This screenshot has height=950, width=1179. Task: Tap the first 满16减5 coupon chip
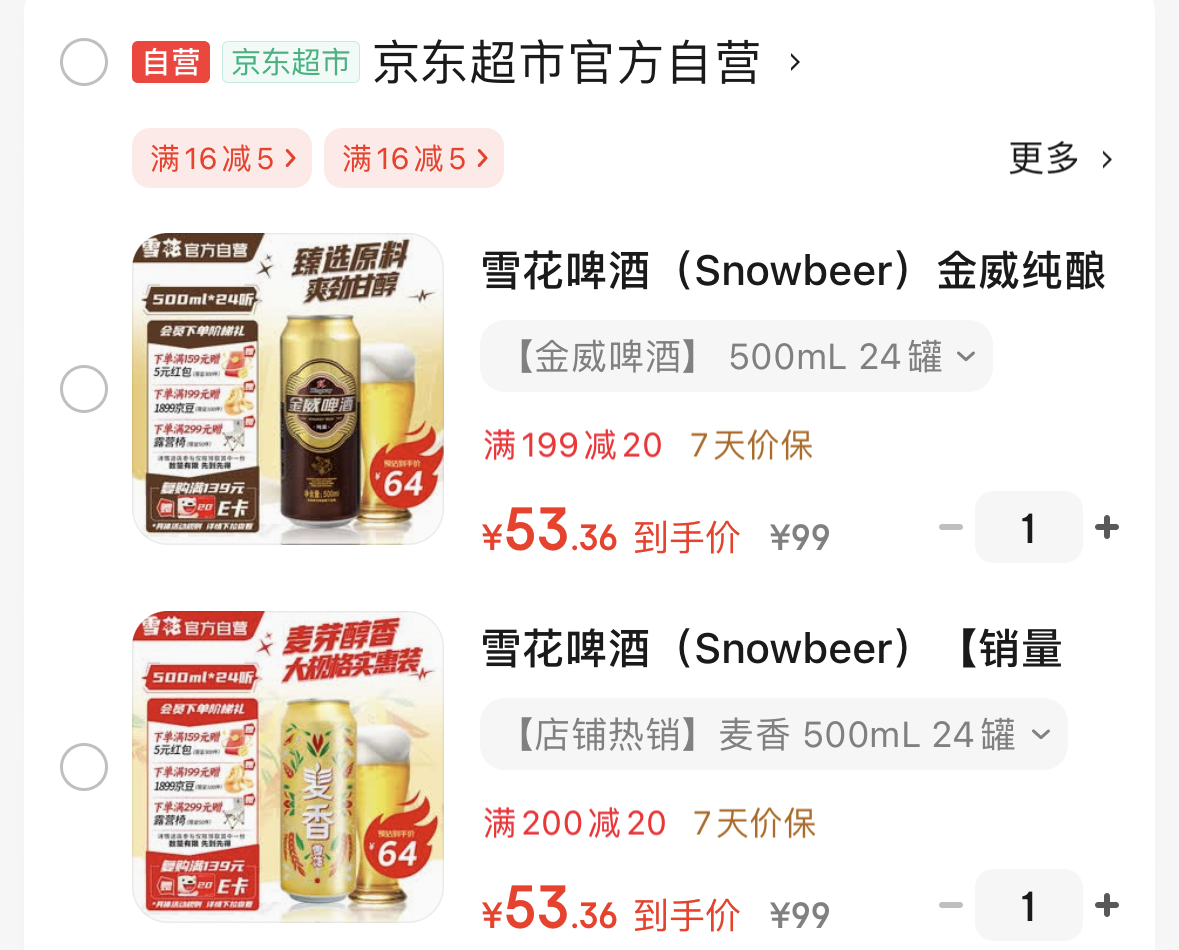coord(222,158)
